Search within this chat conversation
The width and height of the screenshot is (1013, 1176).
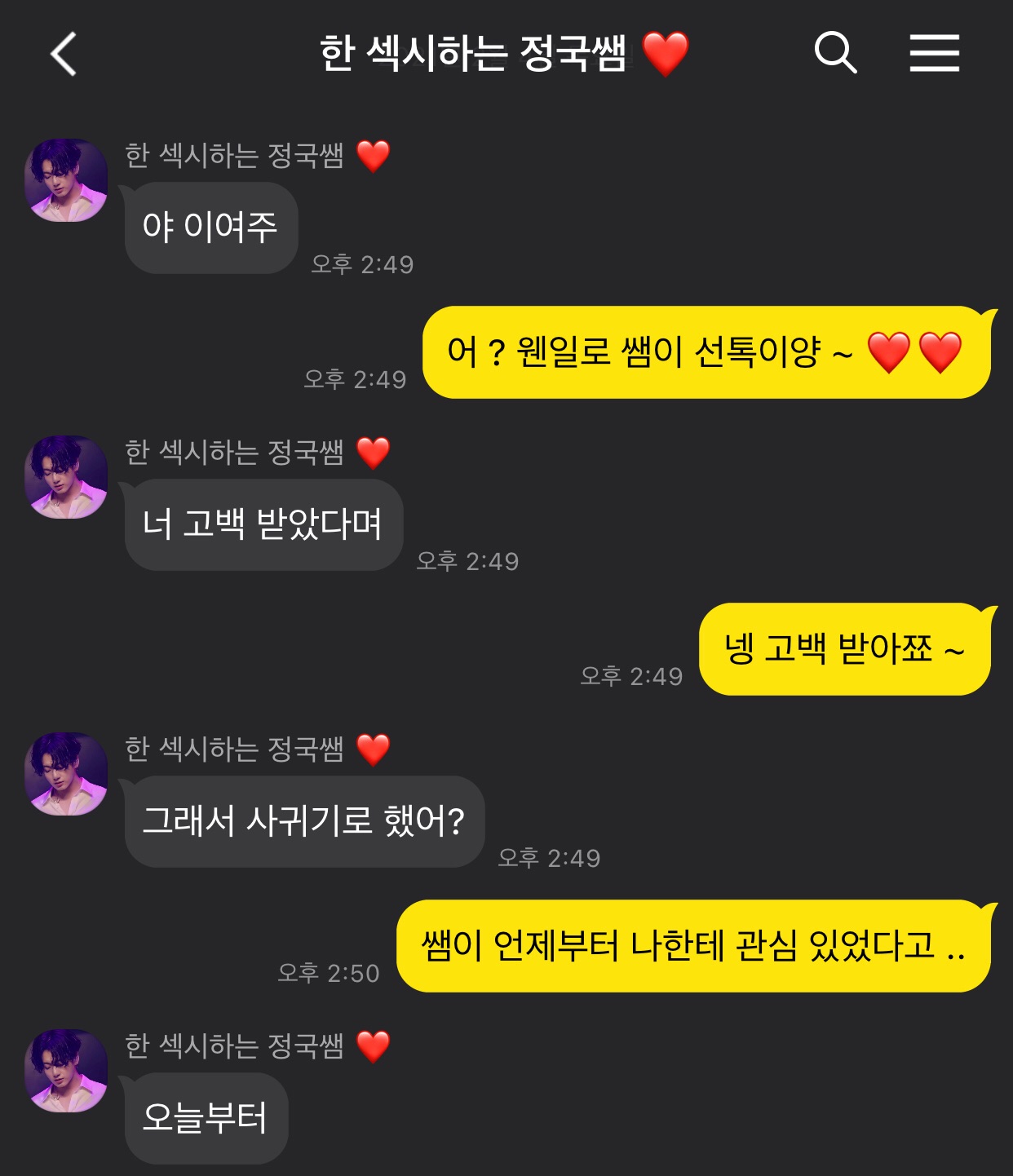point(835,54)
